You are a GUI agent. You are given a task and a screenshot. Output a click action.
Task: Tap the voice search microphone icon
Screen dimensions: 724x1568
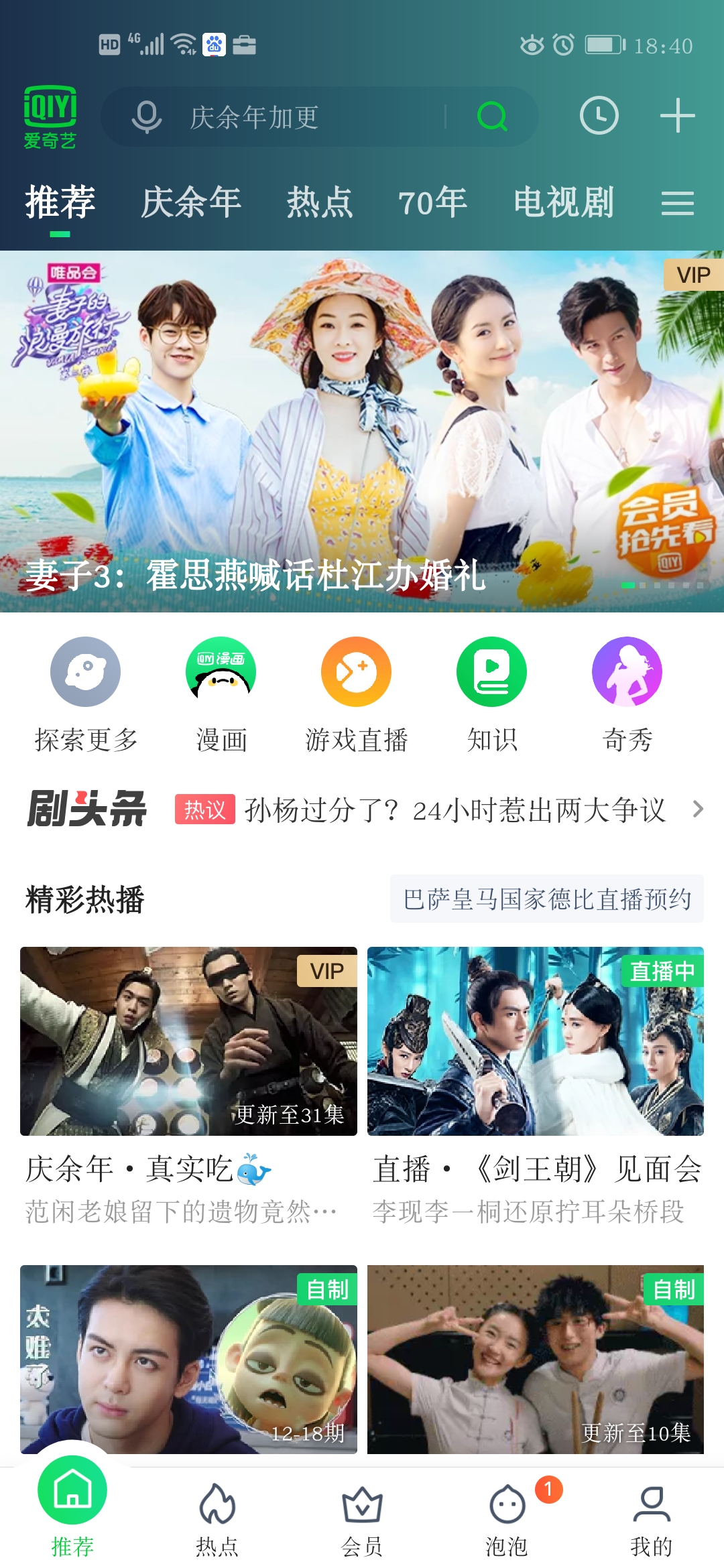click(x=147, y=117)
